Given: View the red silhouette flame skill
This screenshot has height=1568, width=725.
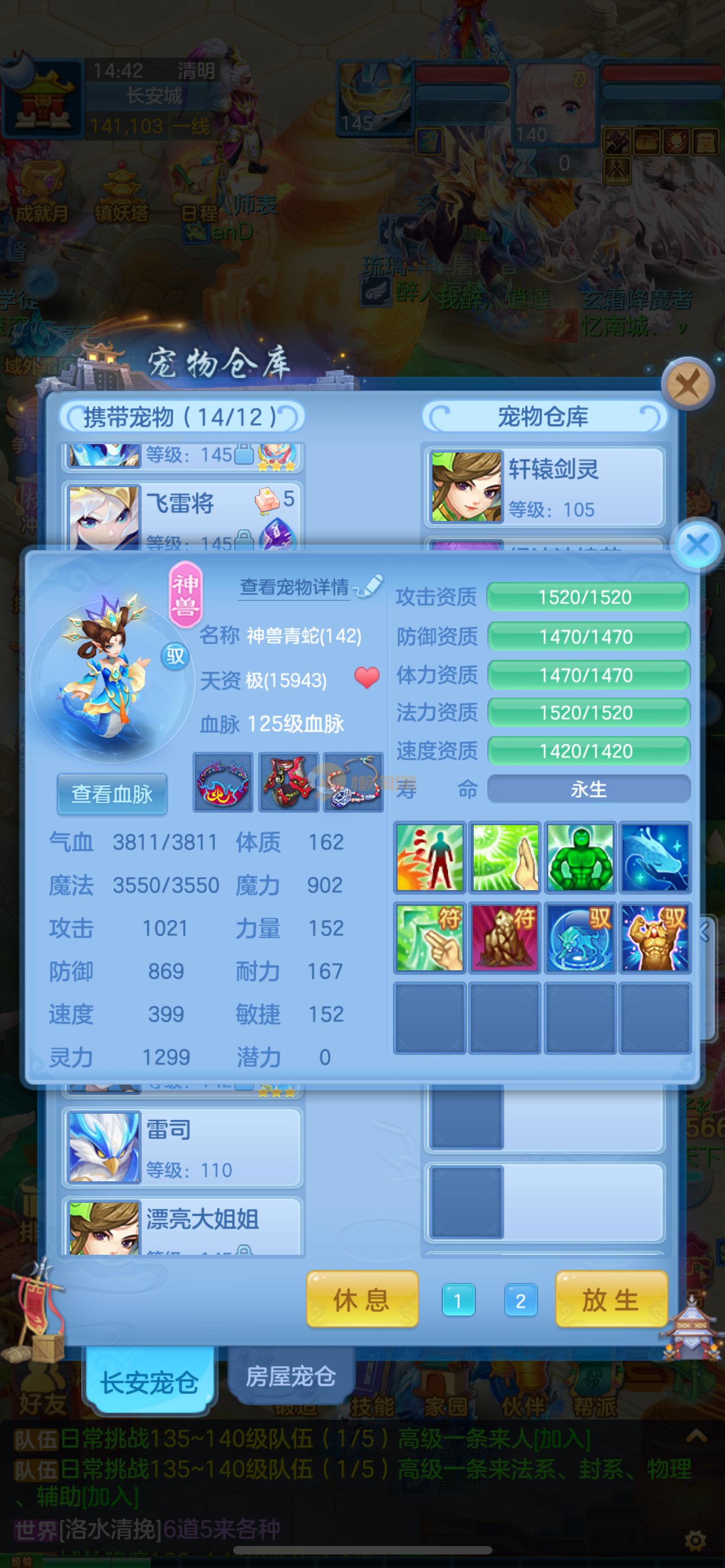Looking at the screenshot, I should click(x=430, y=857).
